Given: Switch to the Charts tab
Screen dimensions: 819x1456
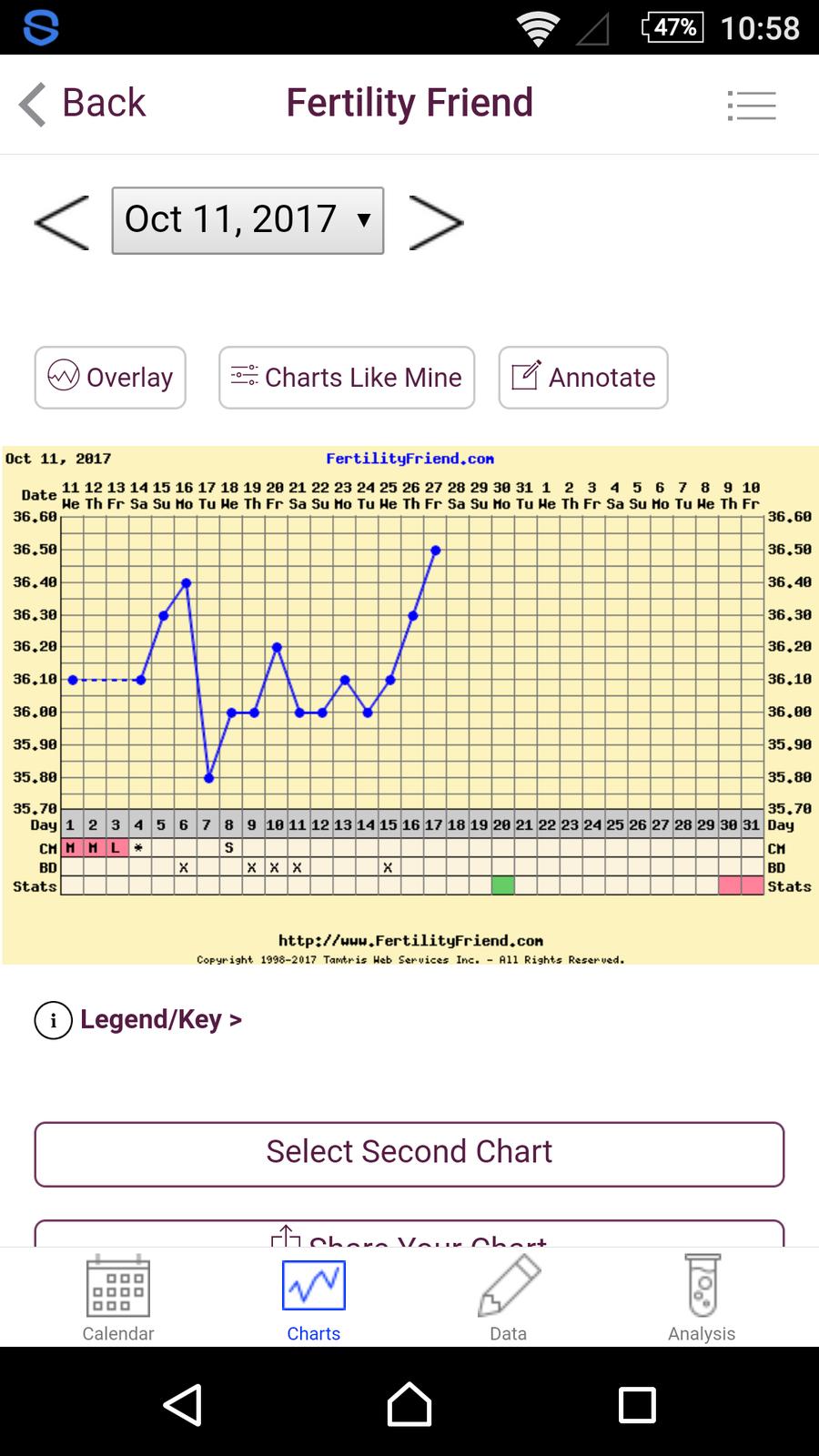Looking at the screenshot, I should click(313, 1299).
